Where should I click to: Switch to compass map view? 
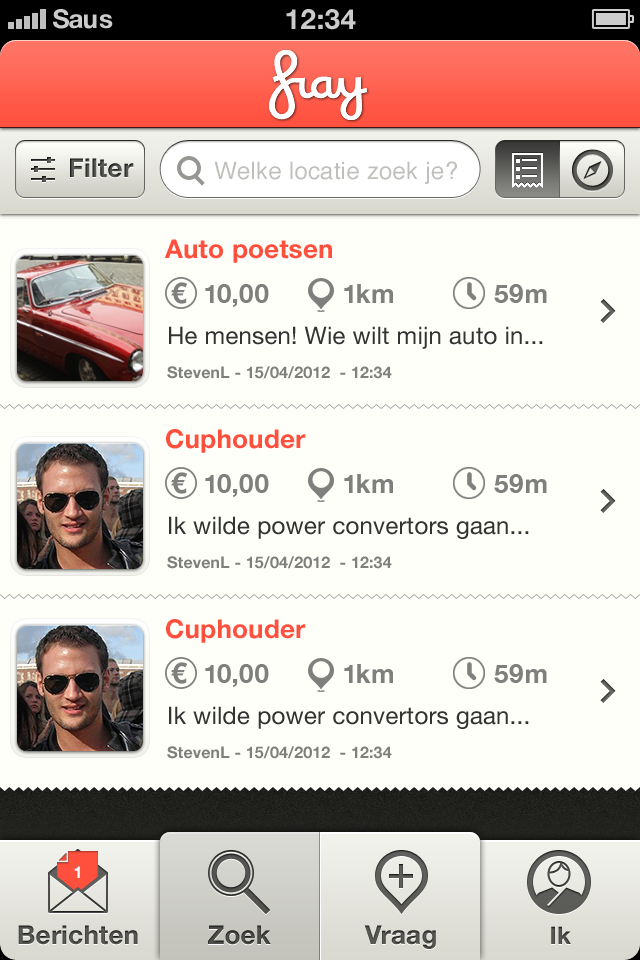[592, 170]
